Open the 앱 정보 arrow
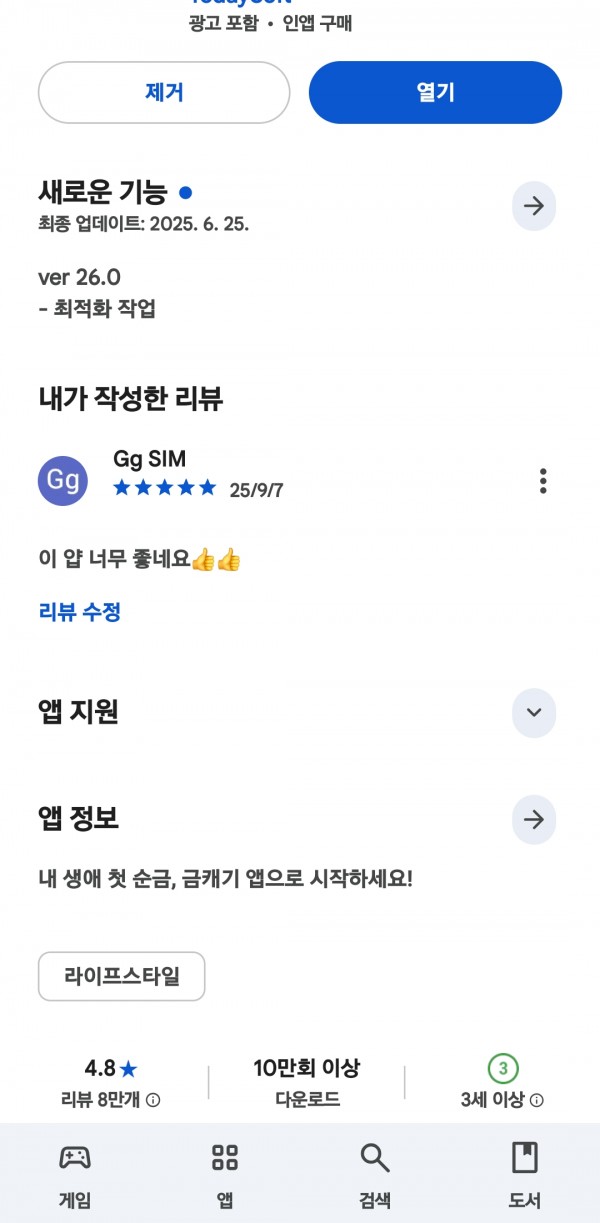This screenshot has height=1223, width=600. pos(534,820)
